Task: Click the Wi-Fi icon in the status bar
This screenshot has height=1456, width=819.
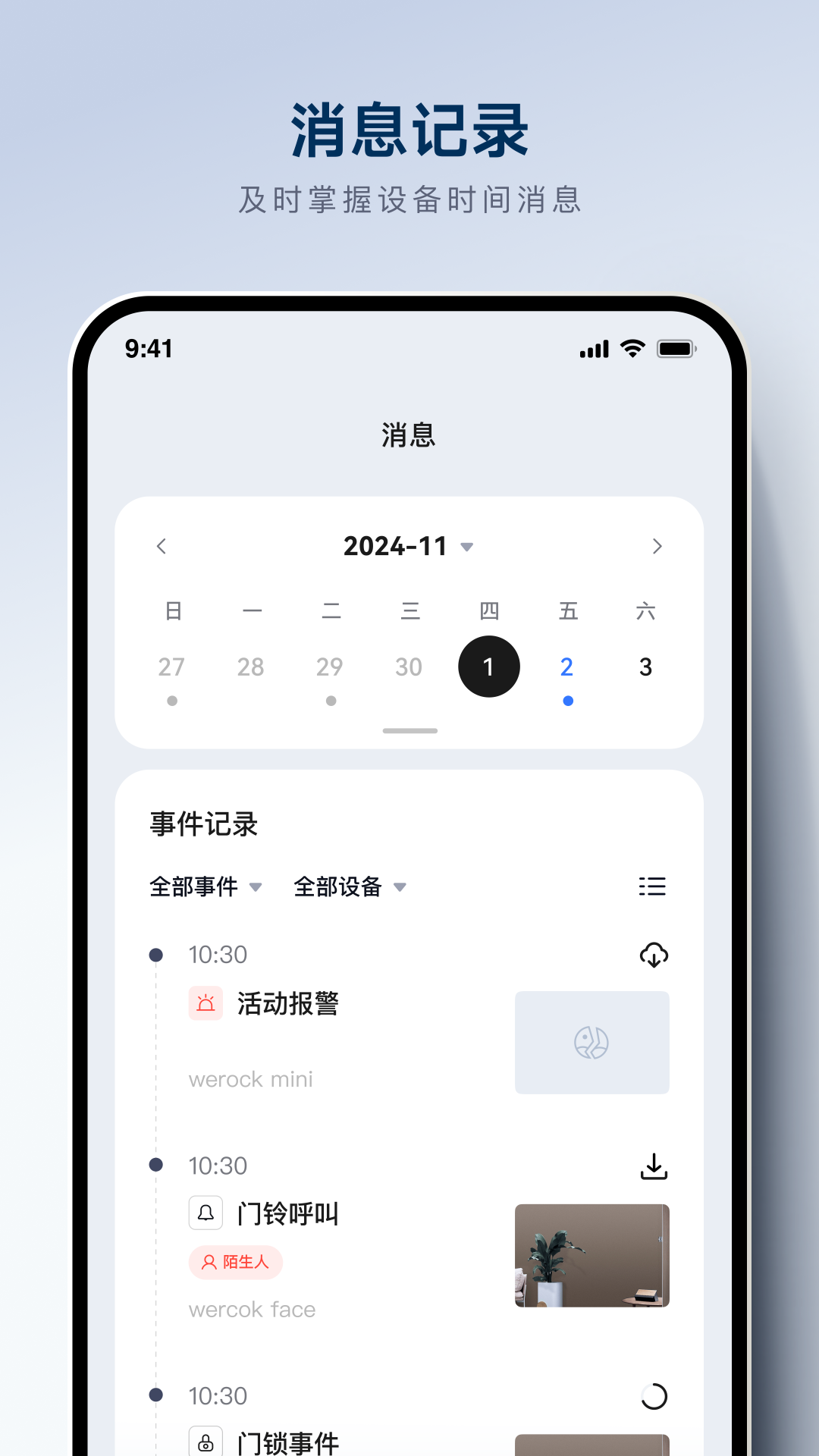Action: (631, 348)
